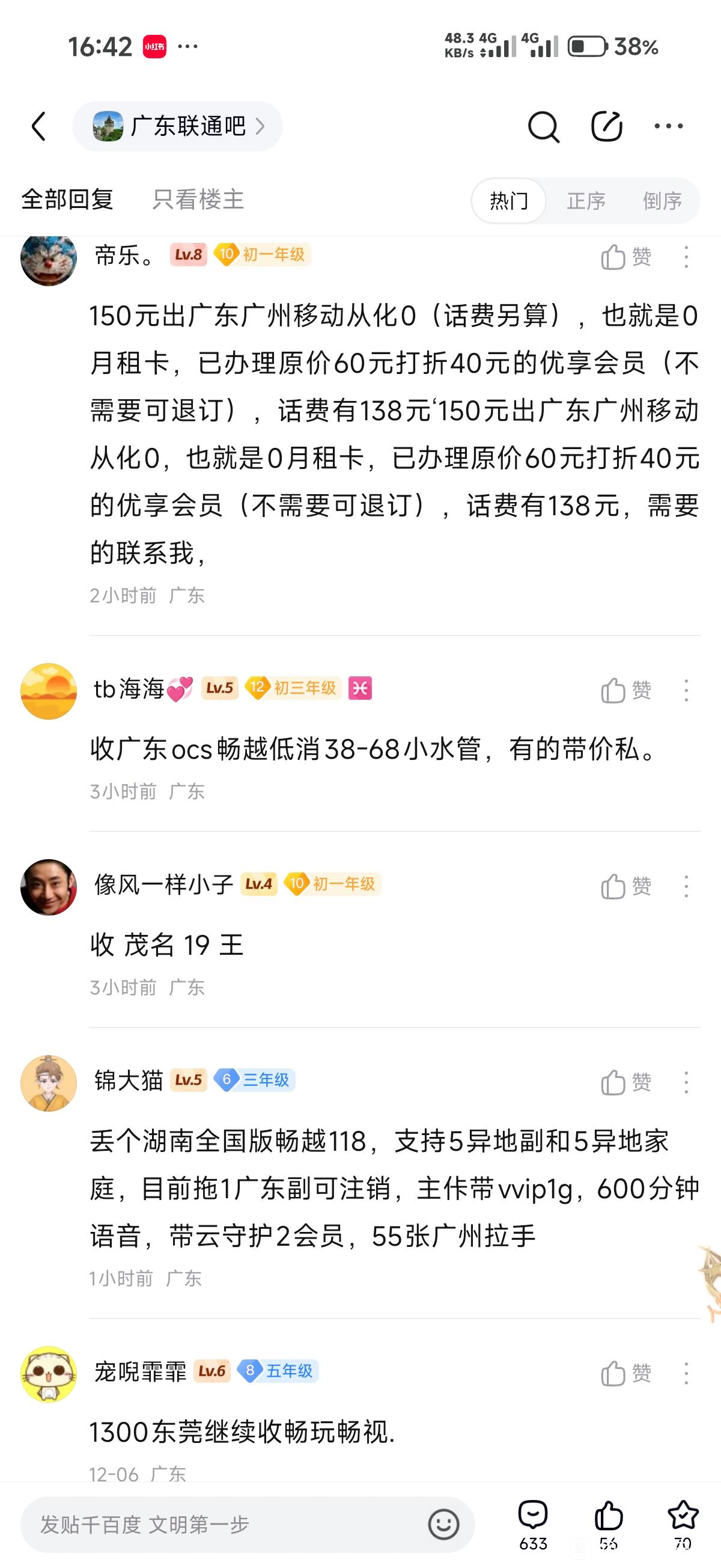The height and width of the screenshot is (1568, 721).
Task: Open search in the top bar
Action: point(543,127)
